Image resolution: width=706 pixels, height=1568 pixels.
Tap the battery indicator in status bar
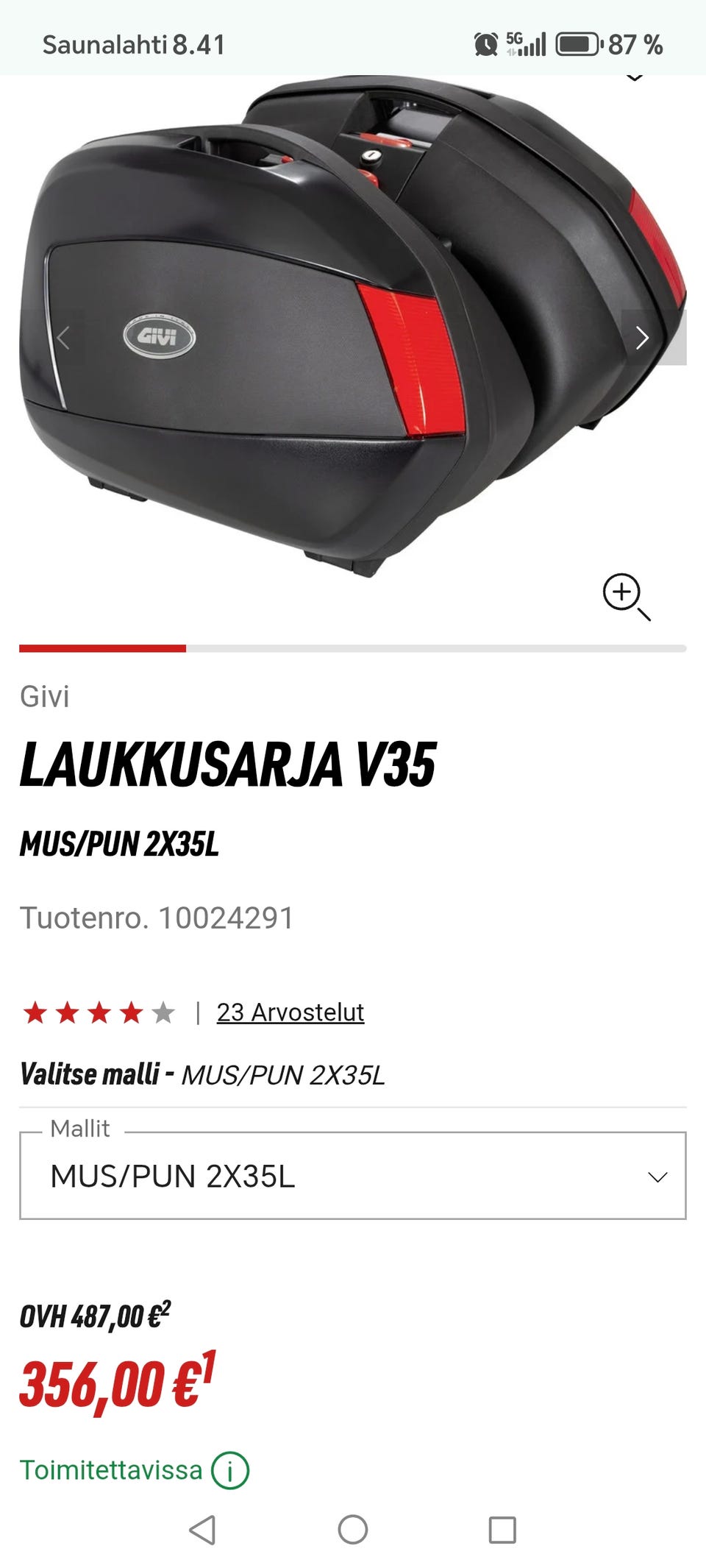point(577,44)
